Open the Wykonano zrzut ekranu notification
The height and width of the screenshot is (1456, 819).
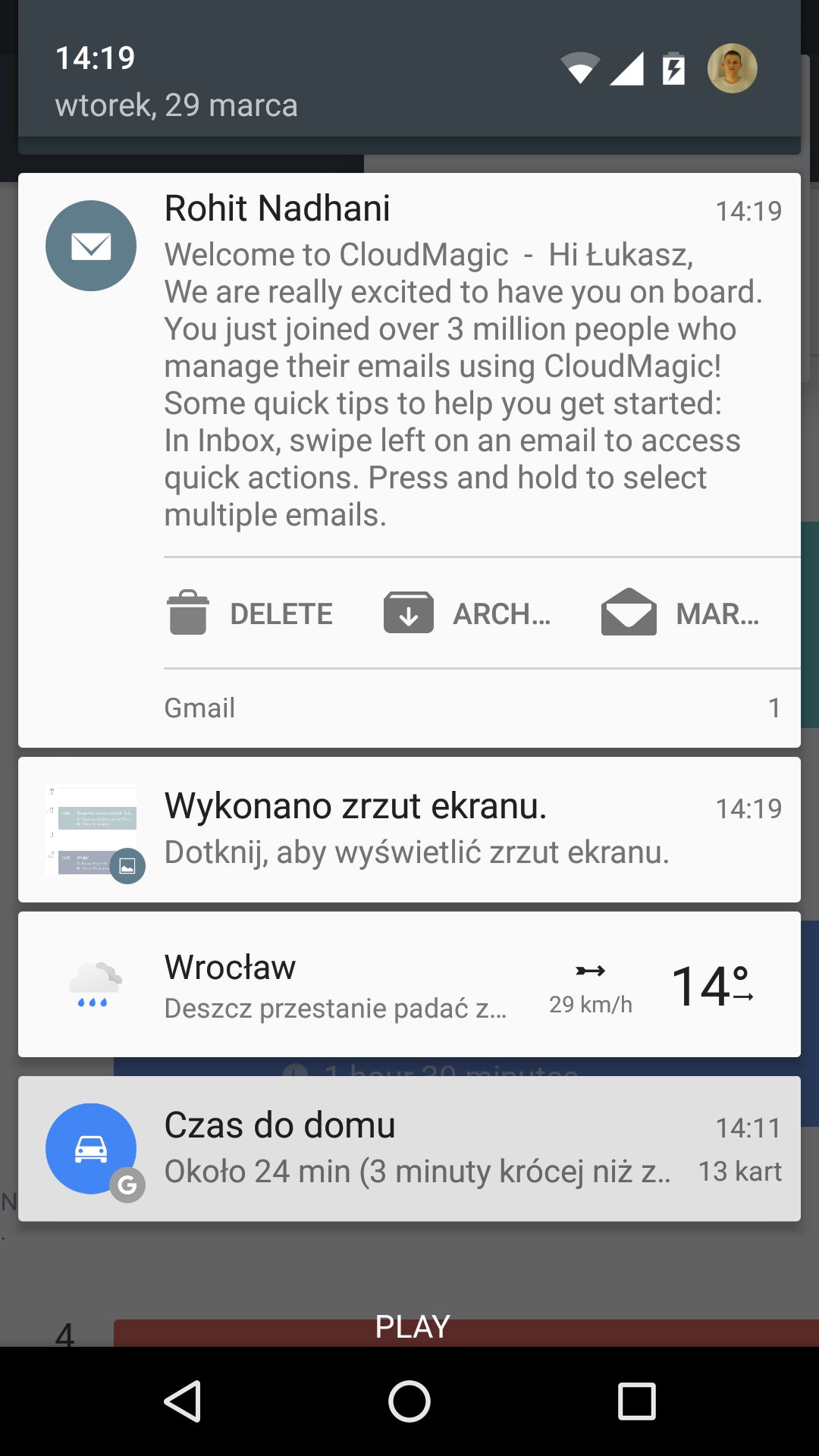coord(409,830)
